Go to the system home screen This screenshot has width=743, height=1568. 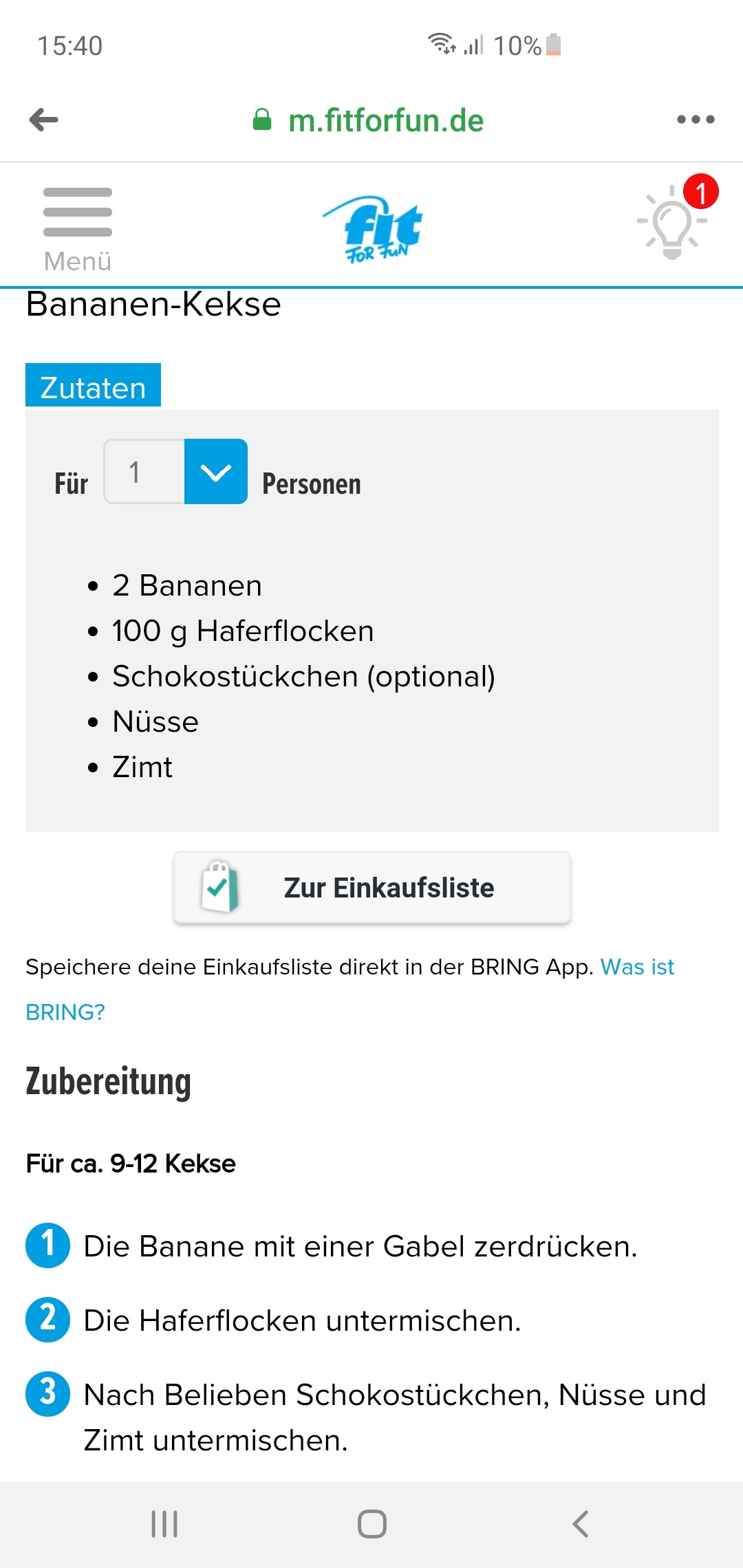pyautogui.click(x=372, y=1524)
